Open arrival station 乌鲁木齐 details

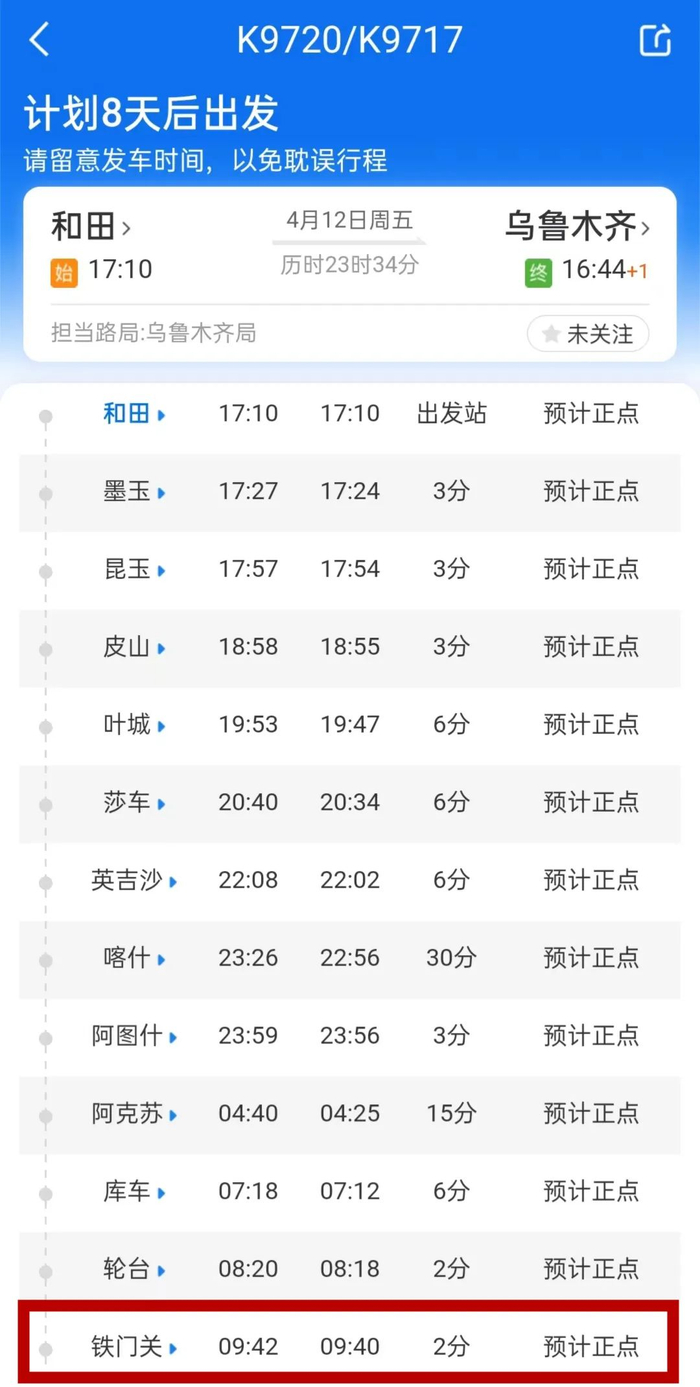577,228
